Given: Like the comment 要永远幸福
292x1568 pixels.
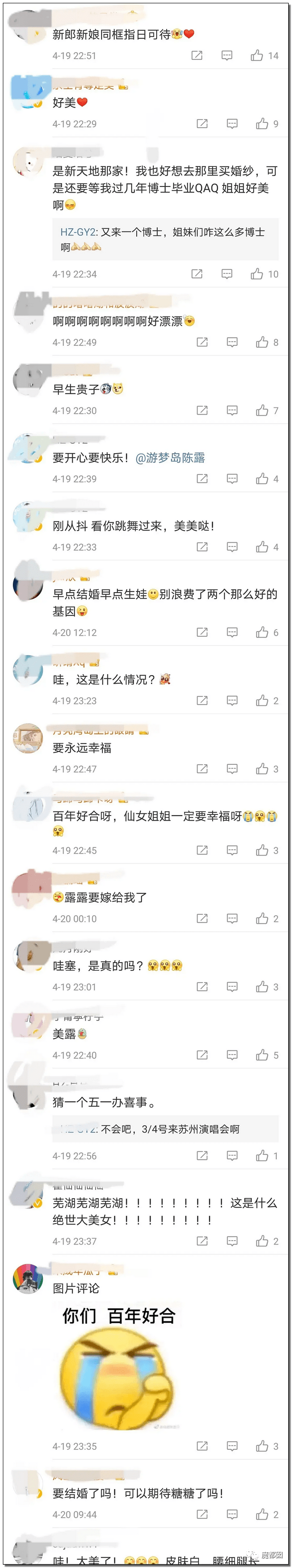Looking at the screenshot, I should (262, 770).
